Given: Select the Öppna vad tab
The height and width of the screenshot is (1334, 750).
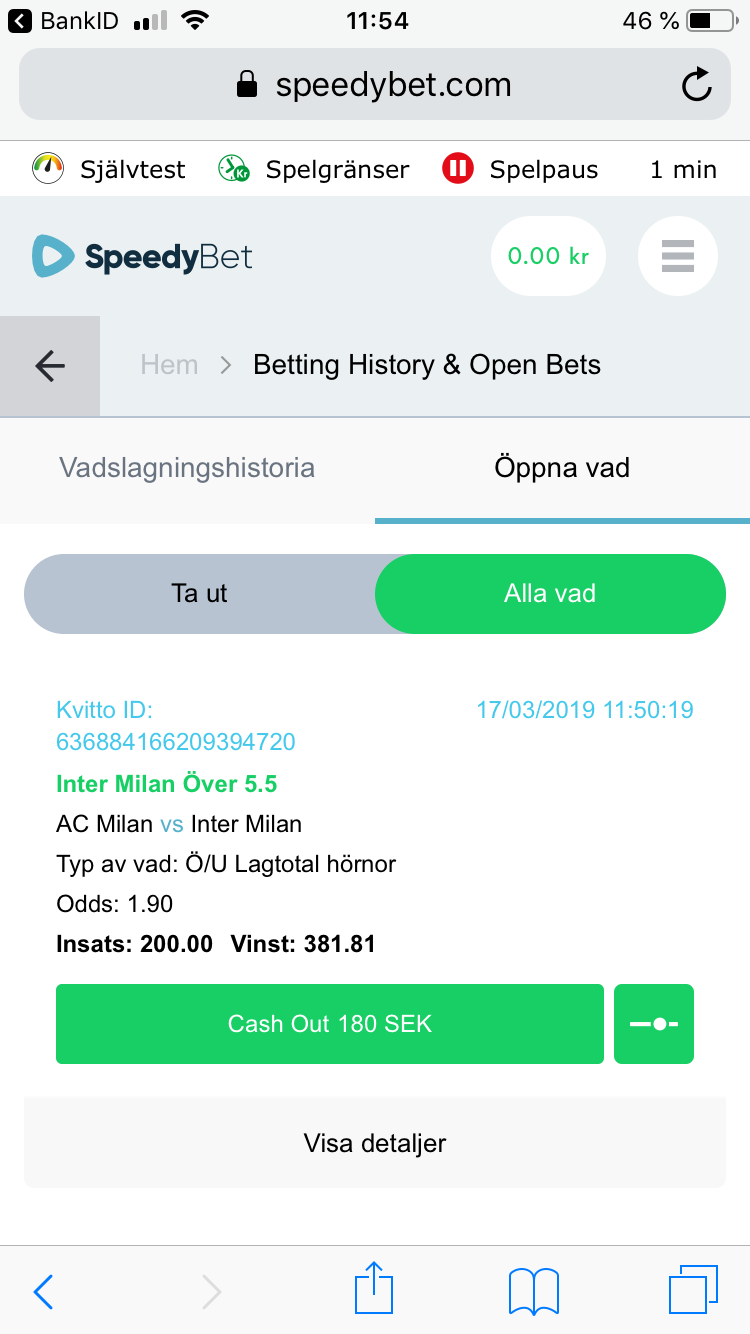Looking at the screenshot, I should tap(562, 468).
